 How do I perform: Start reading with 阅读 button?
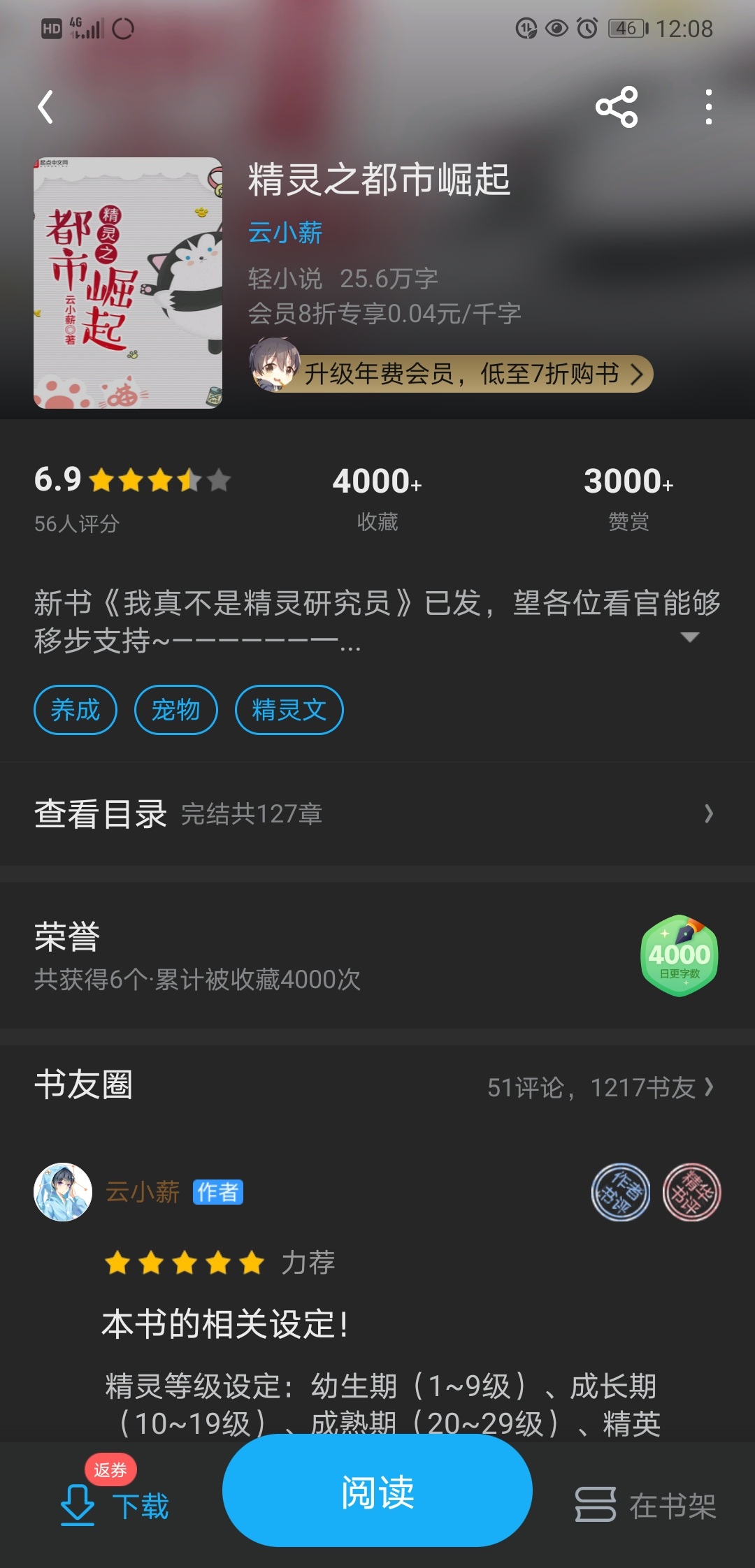coord(377,1493)
